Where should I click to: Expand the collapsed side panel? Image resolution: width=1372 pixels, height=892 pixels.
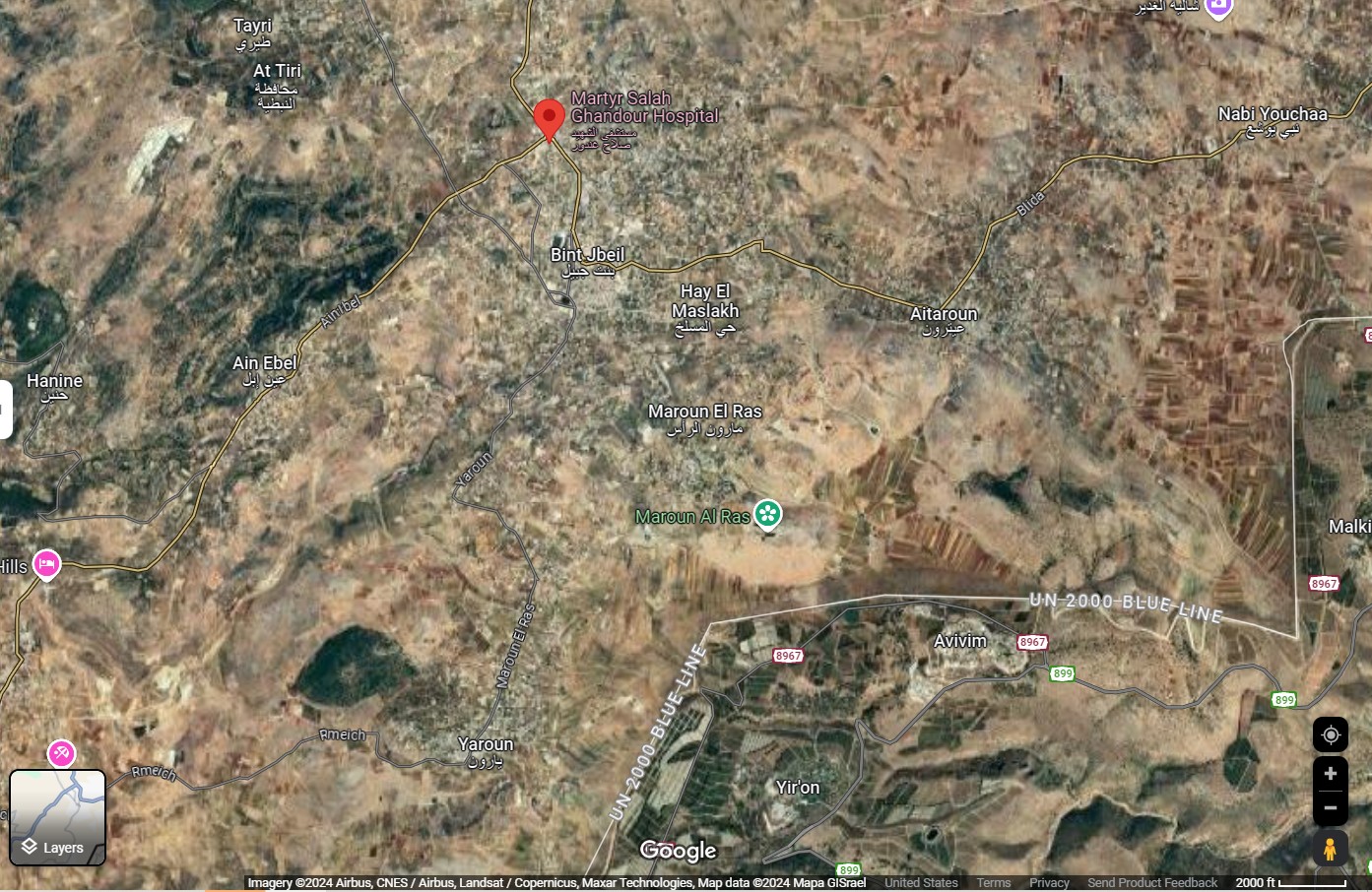coord(5,409)
